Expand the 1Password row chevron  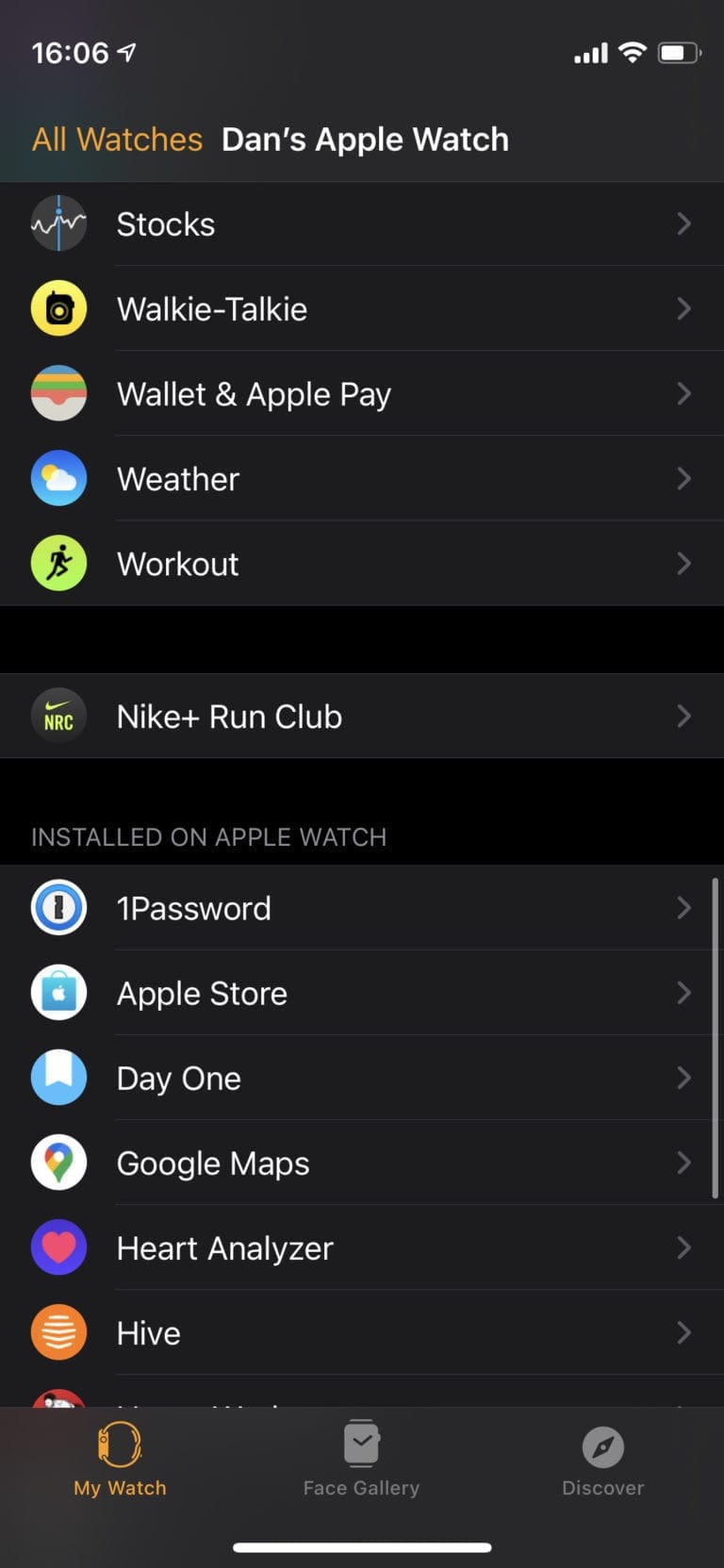(683, 908)
